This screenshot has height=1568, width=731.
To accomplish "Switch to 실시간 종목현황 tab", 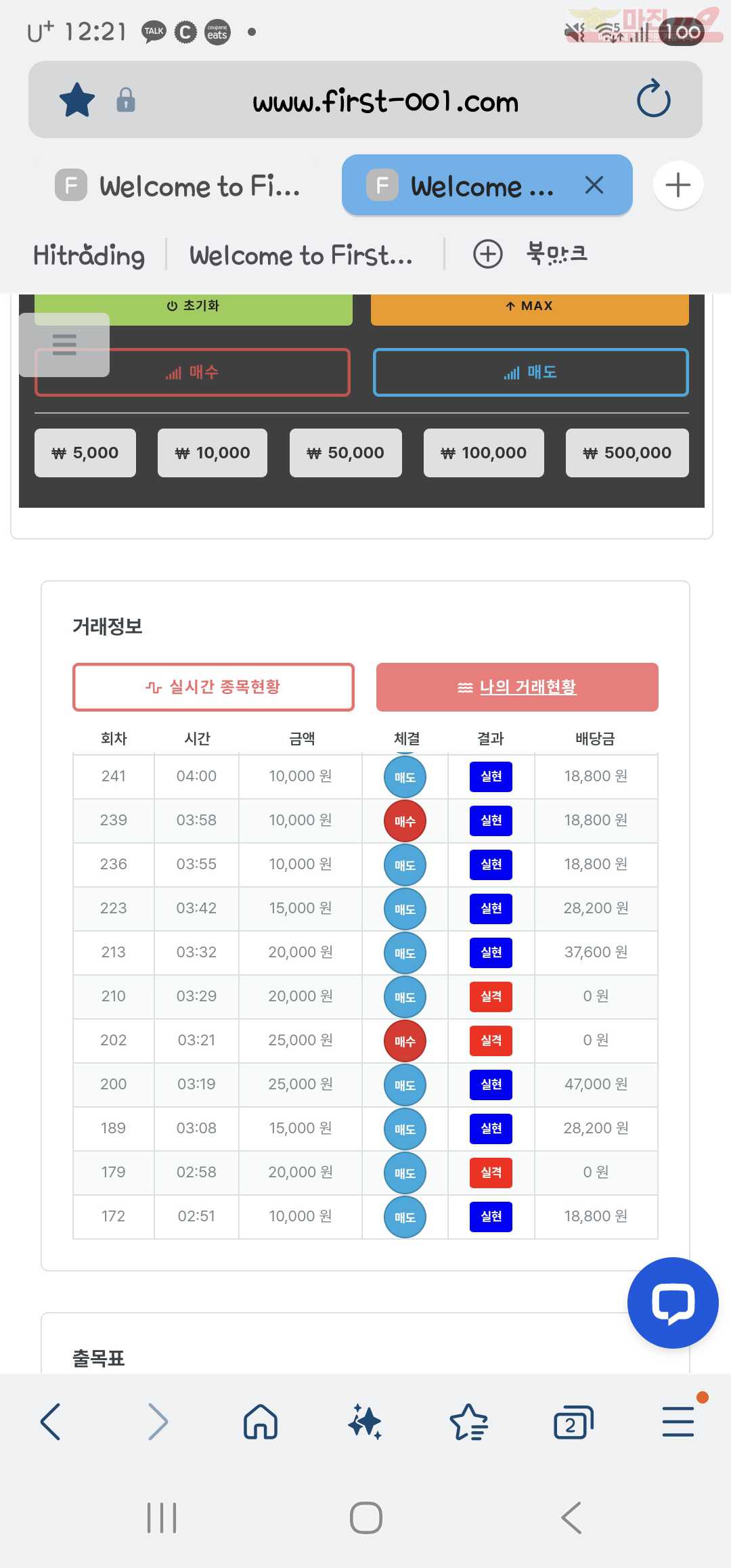I will [x=213, y=687].
